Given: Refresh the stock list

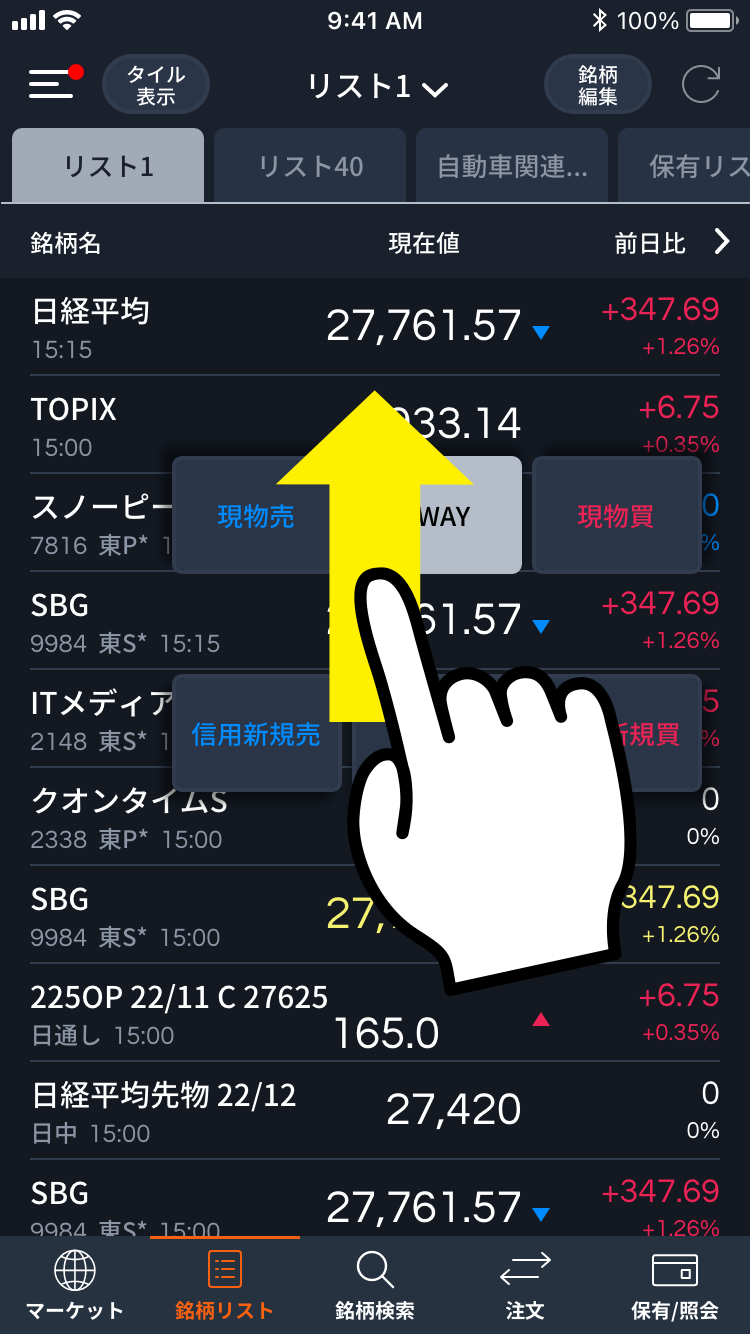Looking at the screenshot, I should coord(700,85).
